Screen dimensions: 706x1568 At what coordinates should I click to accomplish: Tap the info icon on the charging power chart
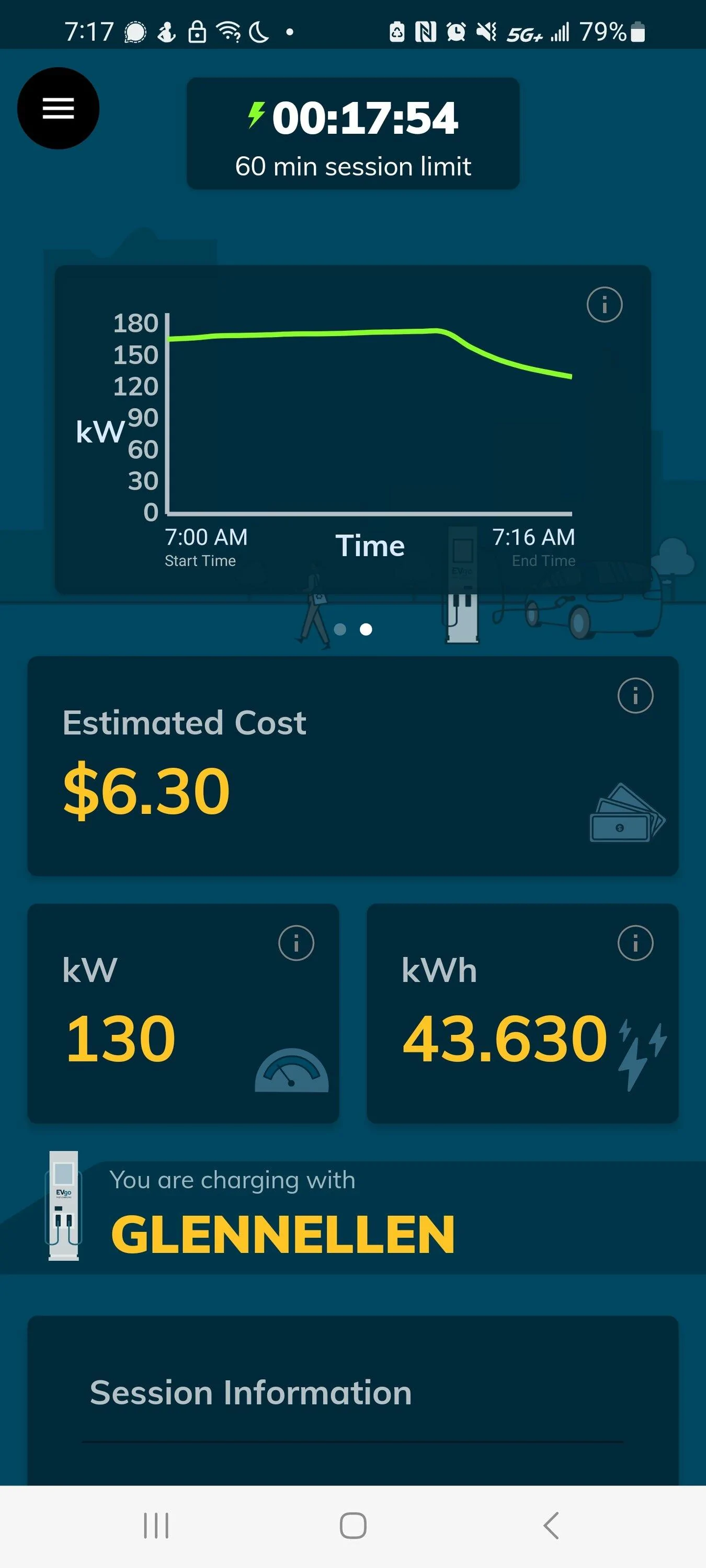pyautogui.click(x=605, y=304)
